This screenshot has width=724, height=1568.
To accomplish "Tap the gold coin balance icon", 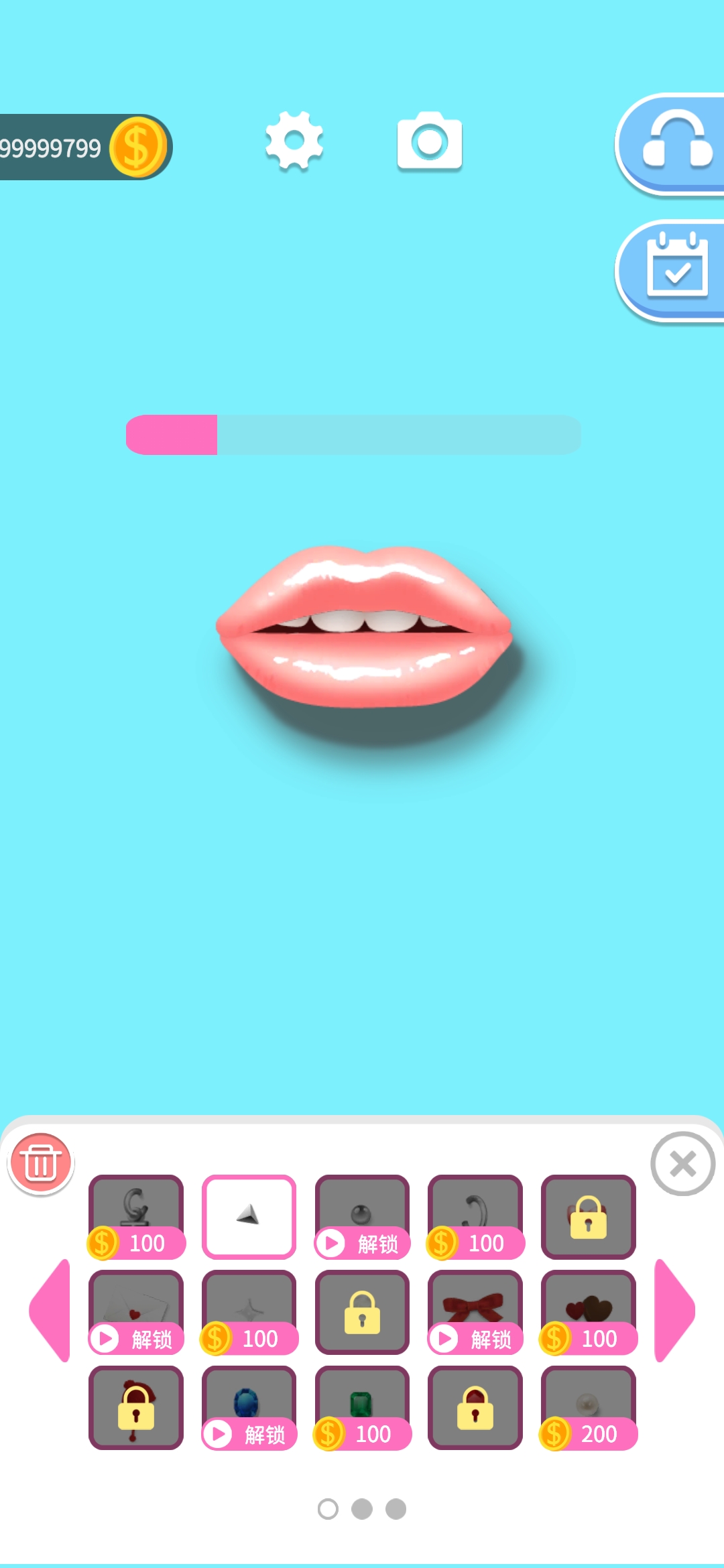I will [x=137, y=147].
